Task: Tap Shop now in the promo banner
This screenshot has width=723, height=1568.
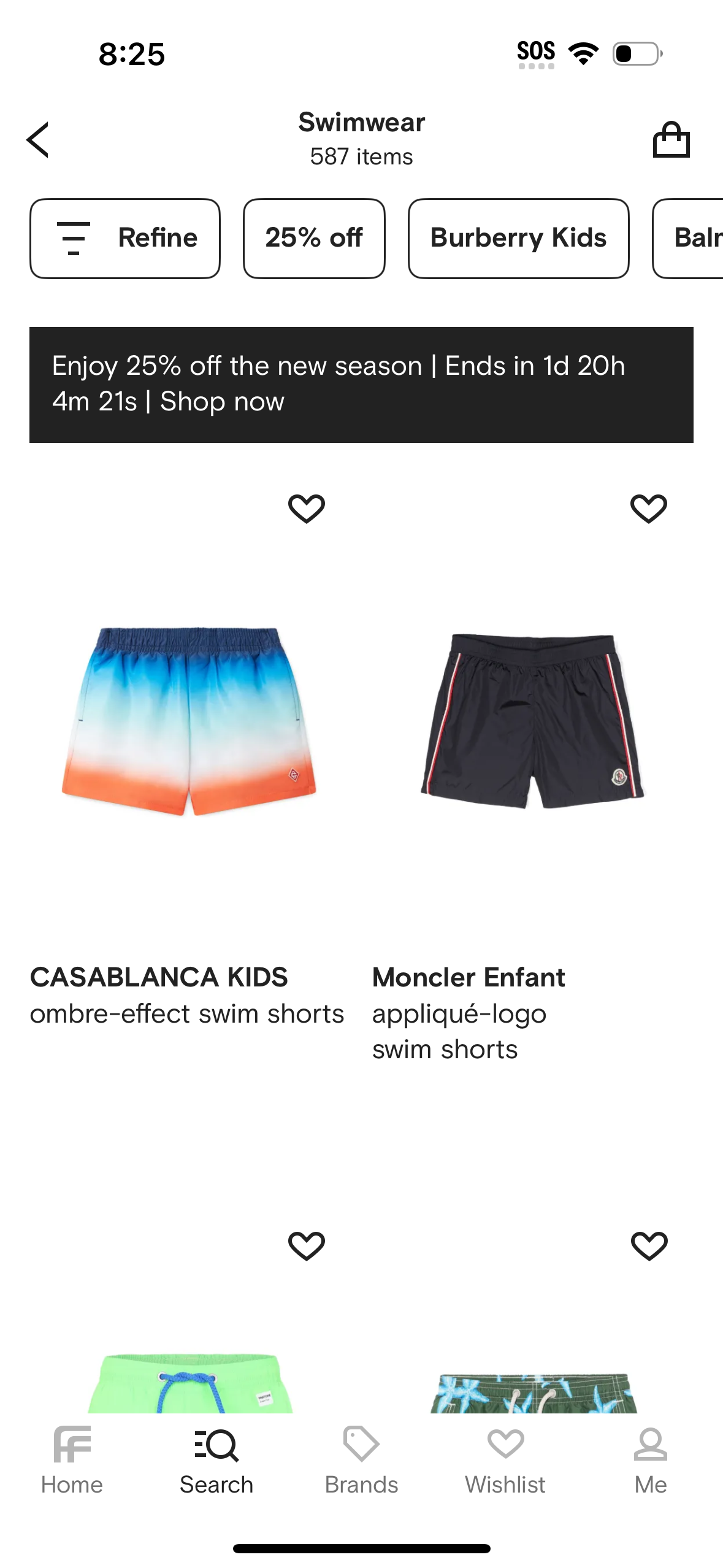Action: click(x=221, y=401)
